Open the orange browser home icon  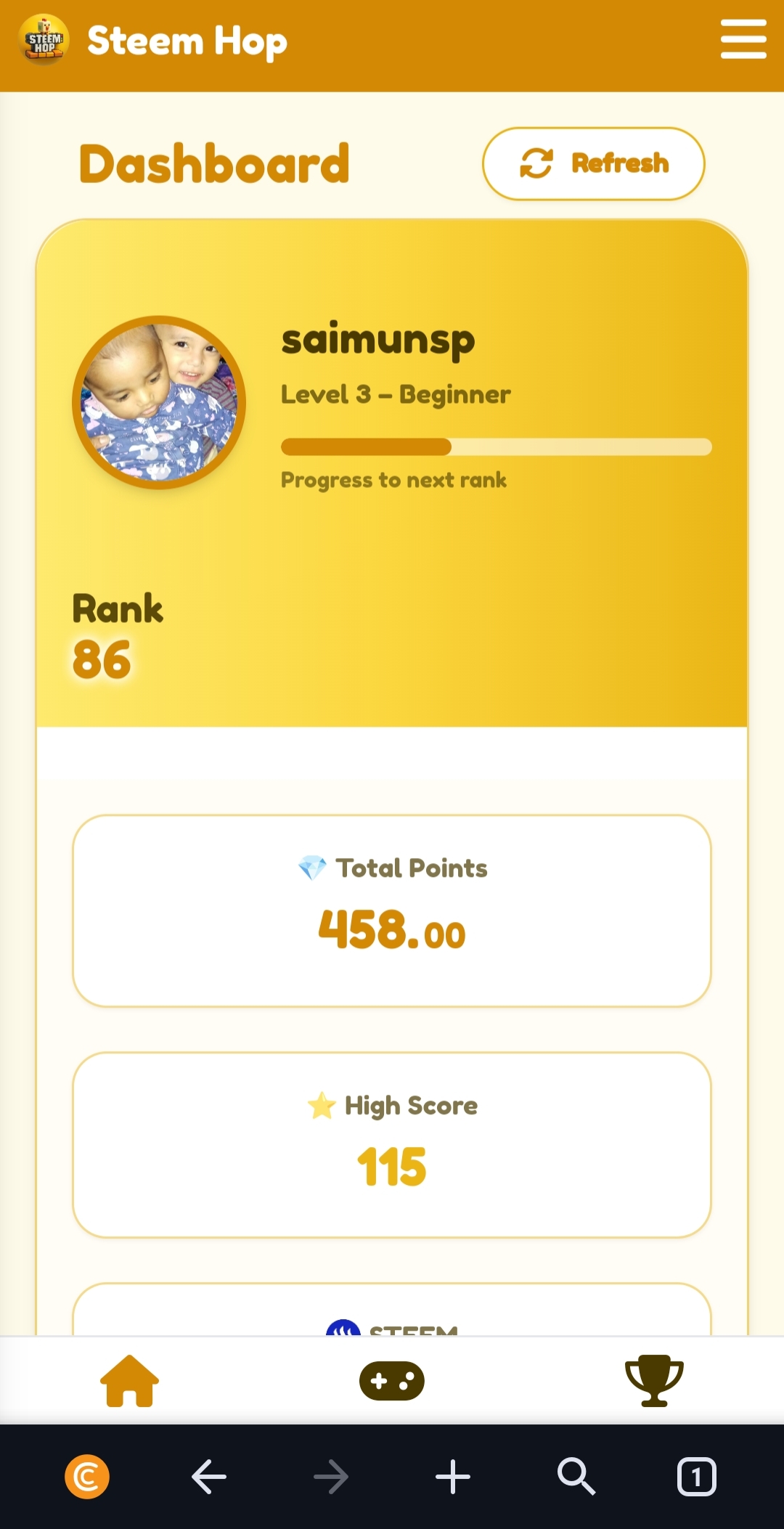[87, 1477]
